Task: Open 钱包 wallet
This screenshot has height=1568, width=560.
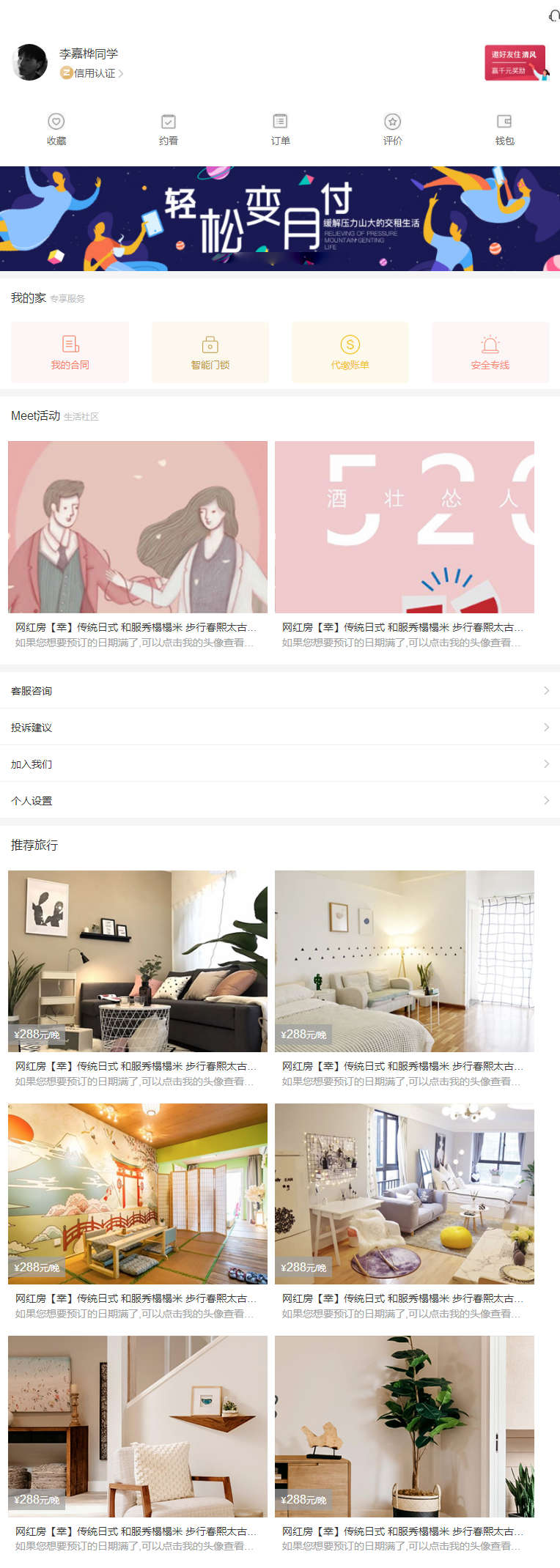Action: [x=504, y=130]
